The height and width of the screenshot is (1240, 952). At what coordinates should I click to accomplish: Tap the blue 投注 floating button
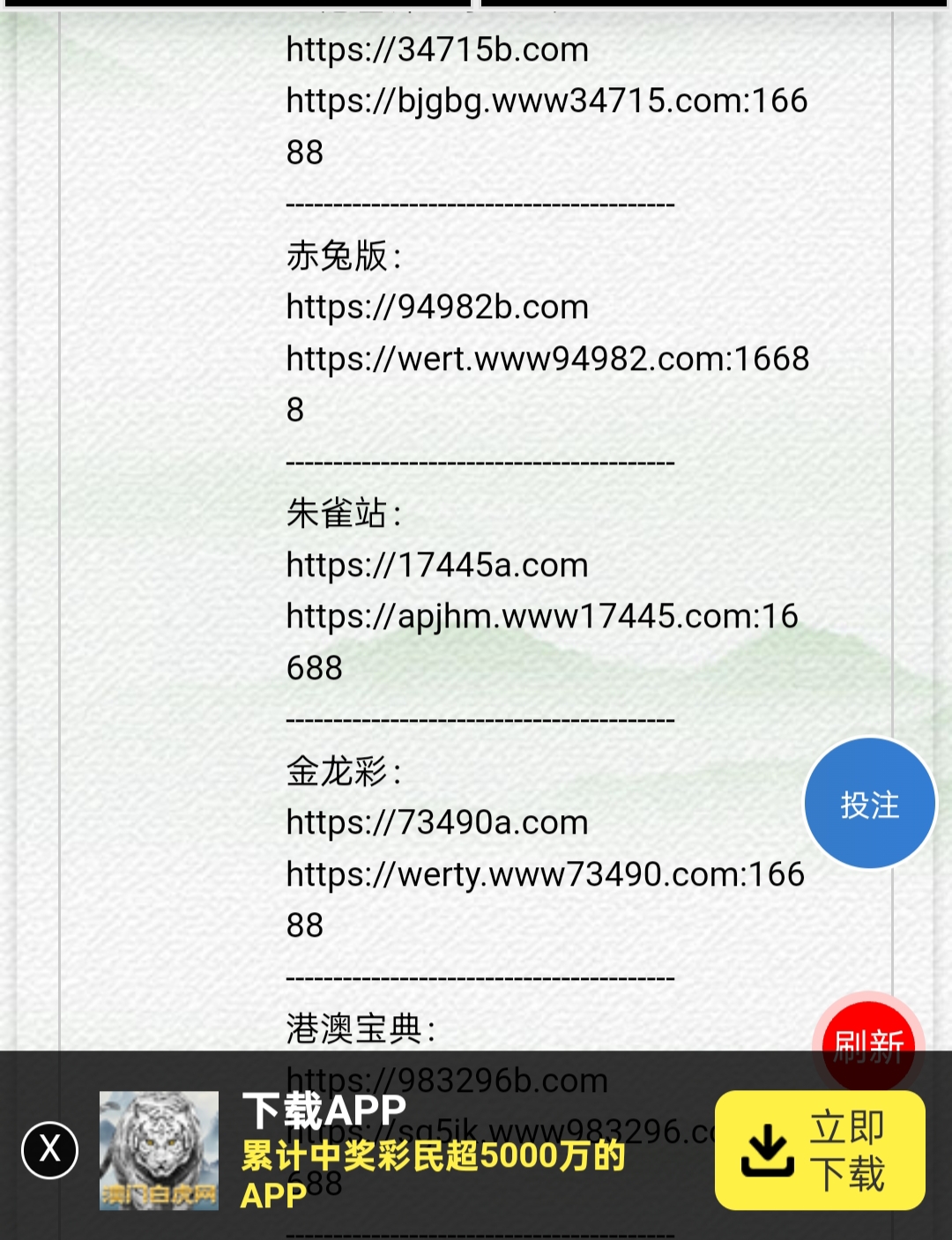(869, 804)
